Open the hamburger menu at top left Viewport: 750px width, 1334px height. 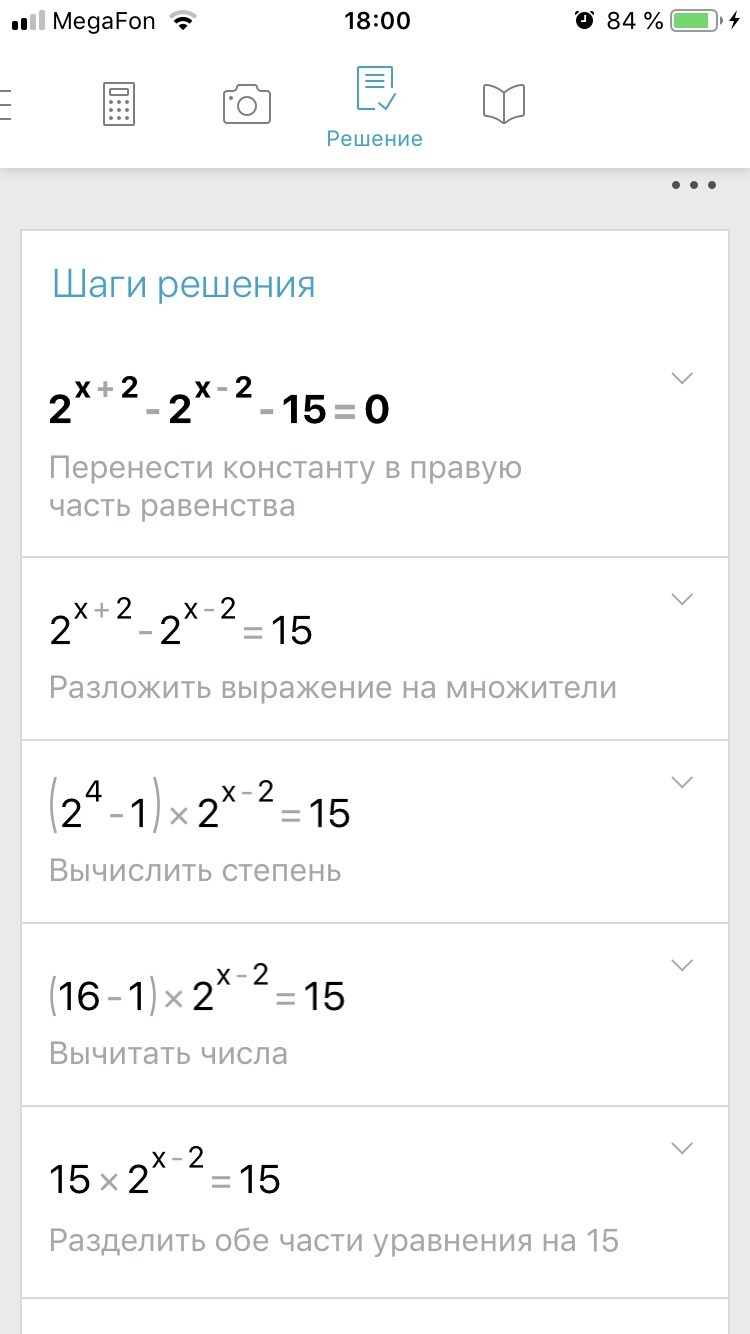pos(6,104)
